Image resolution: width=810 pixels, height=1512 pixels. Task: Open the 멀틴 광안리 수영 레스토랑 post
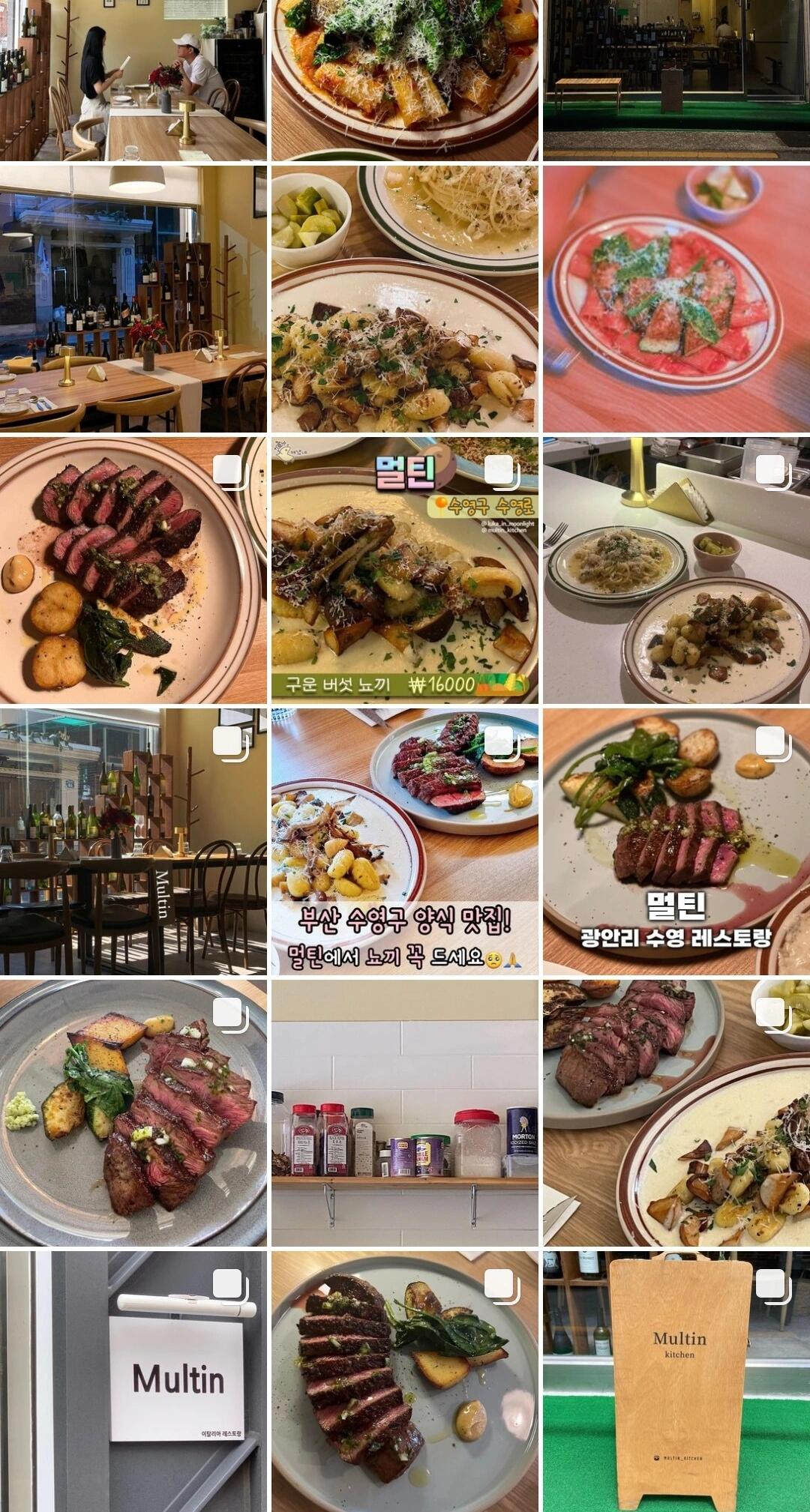pos(676,841)
